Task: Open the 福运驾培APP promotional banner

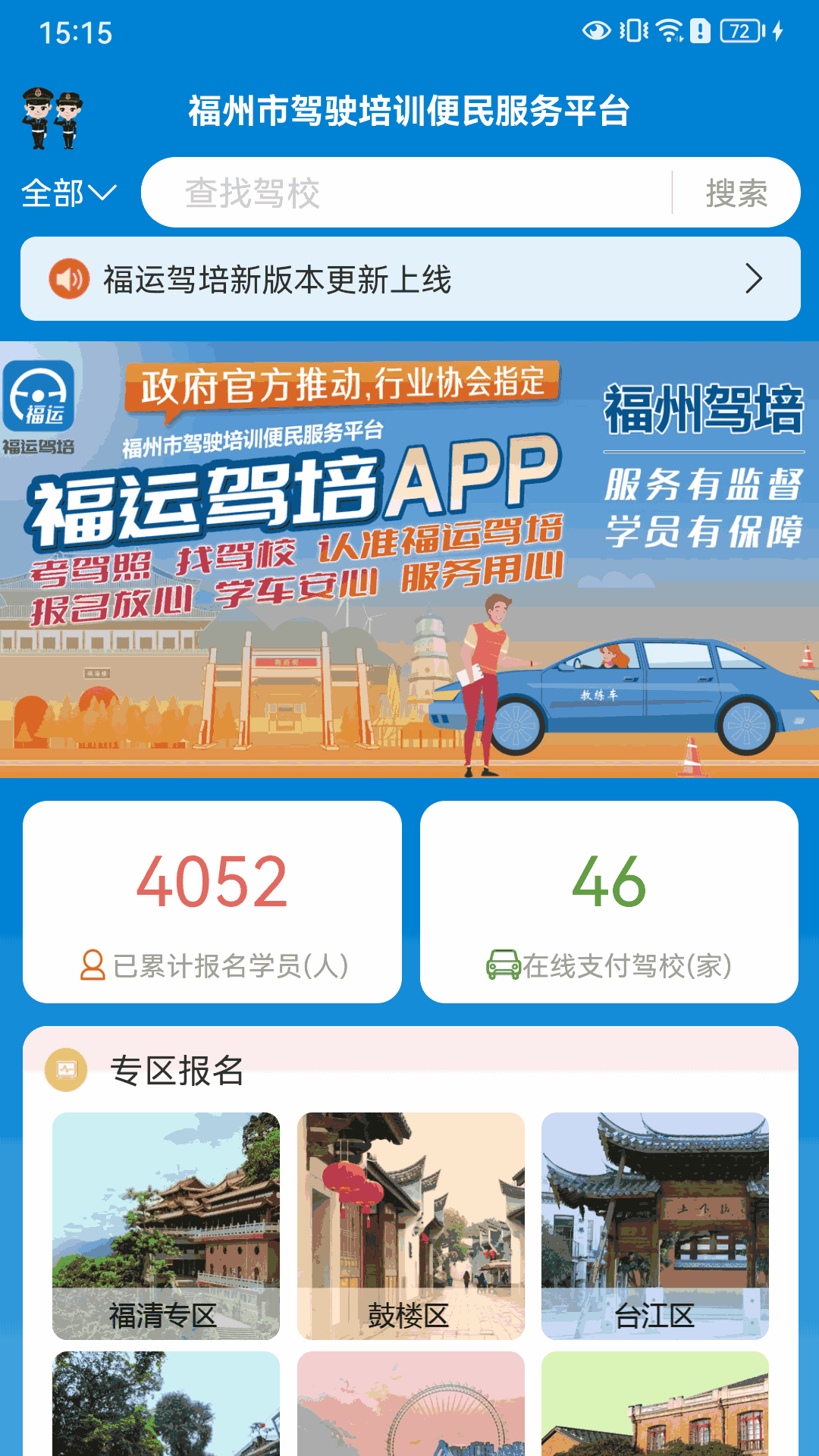Action: (x=409, y=560)
